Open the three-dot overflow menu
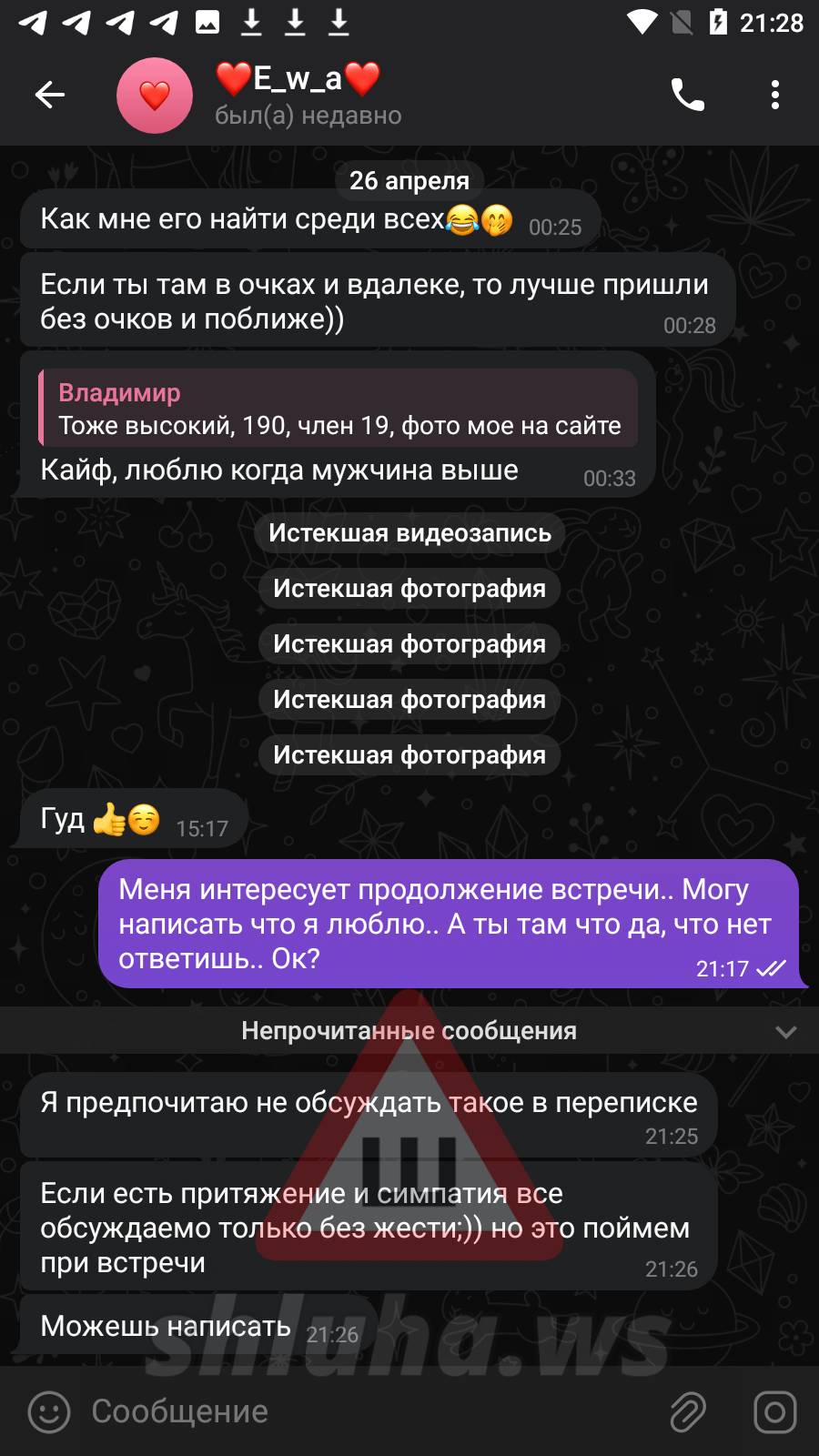The width and height of the screenshot is (819, 1456). click(x=774, y=95)
